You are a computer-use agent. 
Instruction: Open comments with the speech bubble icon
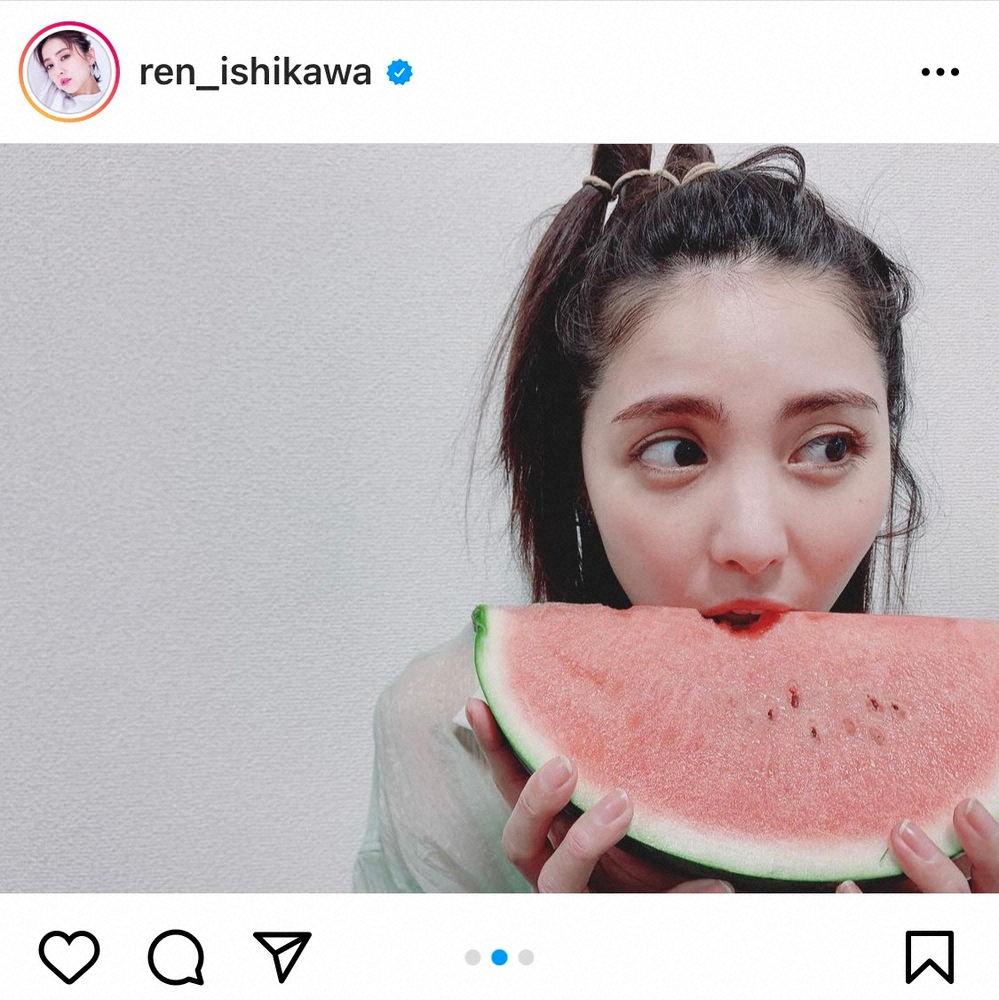pyautogui.click(x=176, y=956)
